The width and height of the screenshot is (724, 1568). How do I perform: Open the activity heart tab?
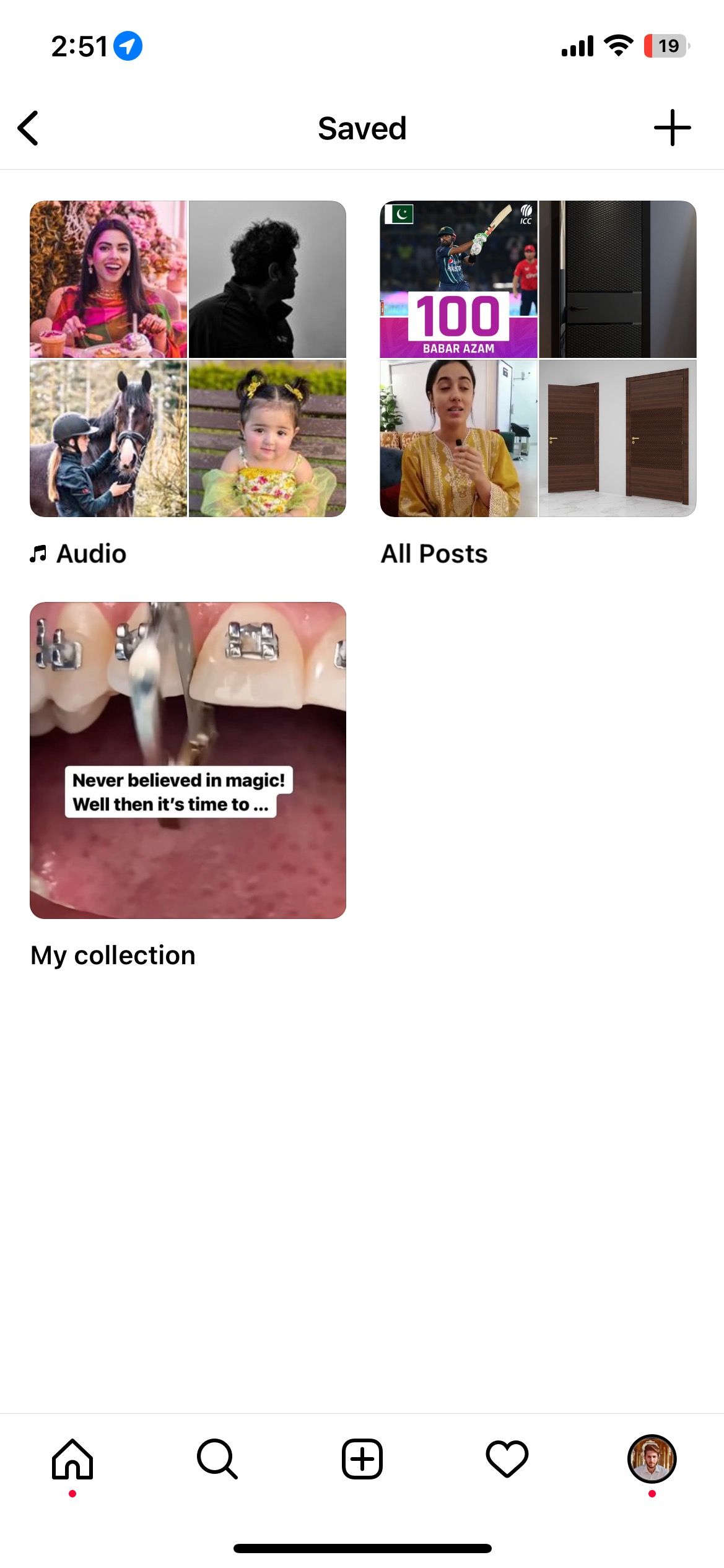pos(507,1458)
